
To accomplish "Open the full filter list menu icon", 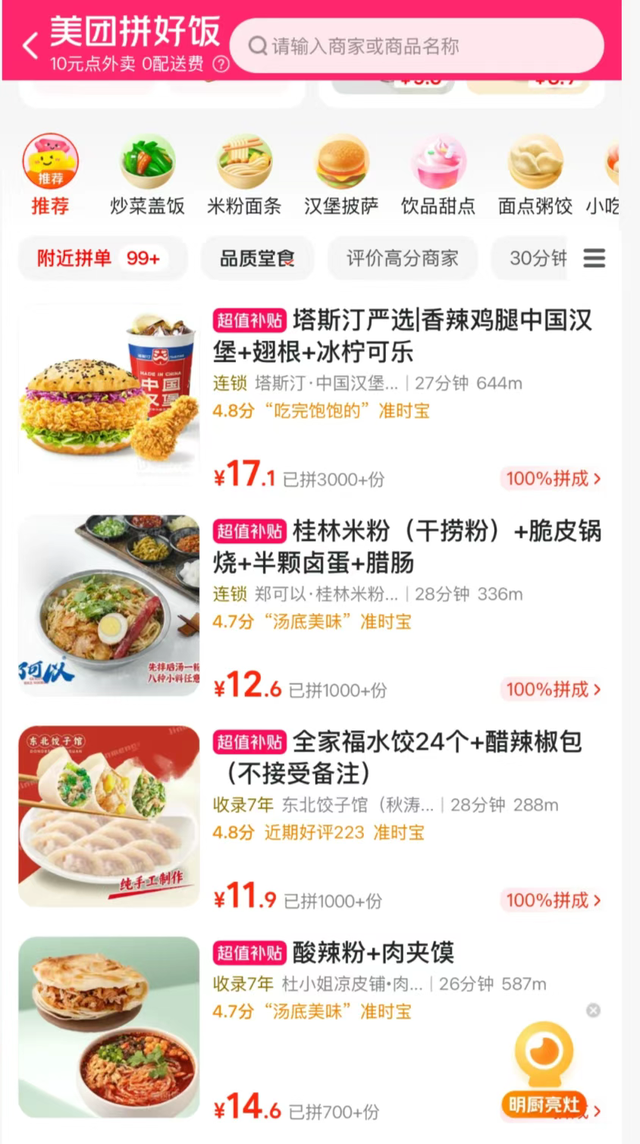I will [x=594, y=258].
